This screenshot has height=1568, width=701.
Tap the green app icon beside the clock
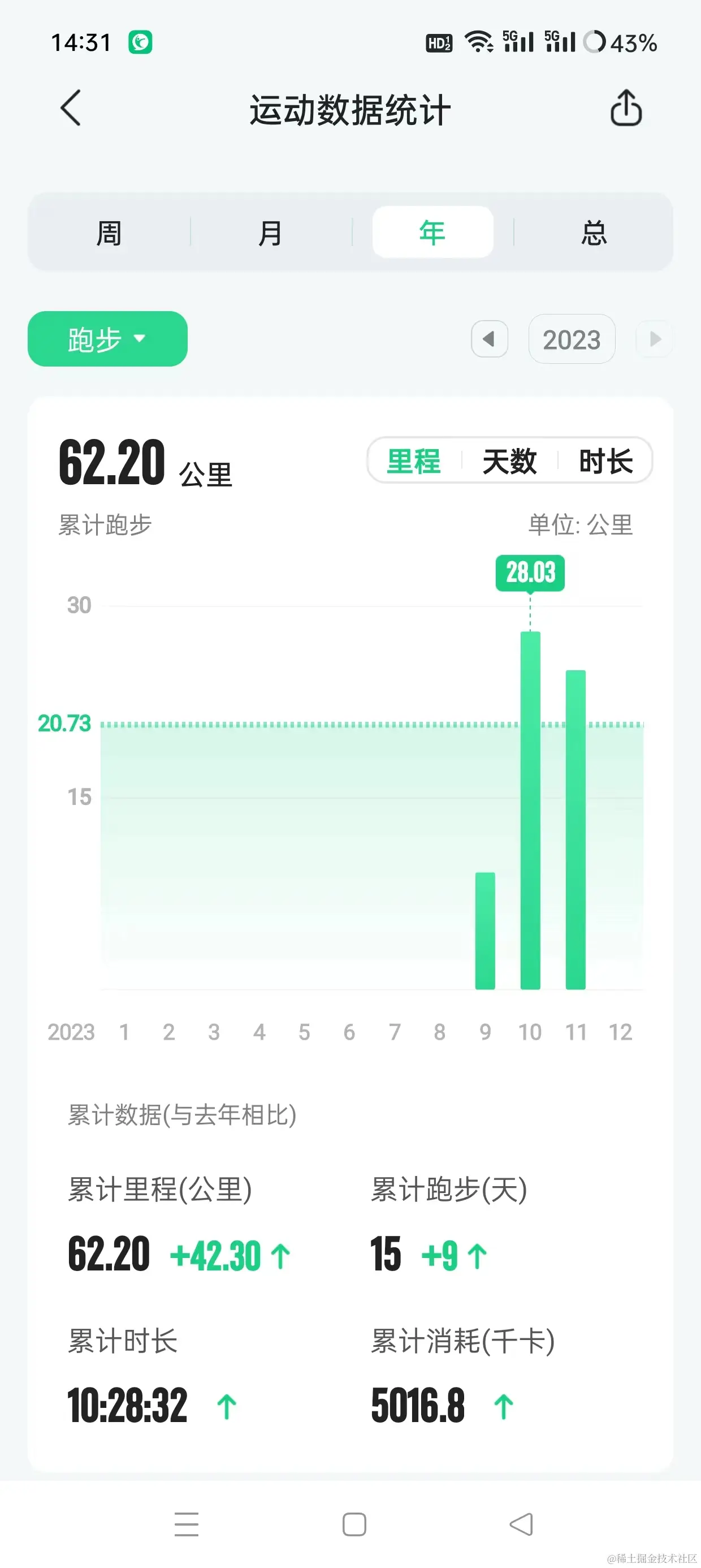pyautogui.click(x=141, y=42)
